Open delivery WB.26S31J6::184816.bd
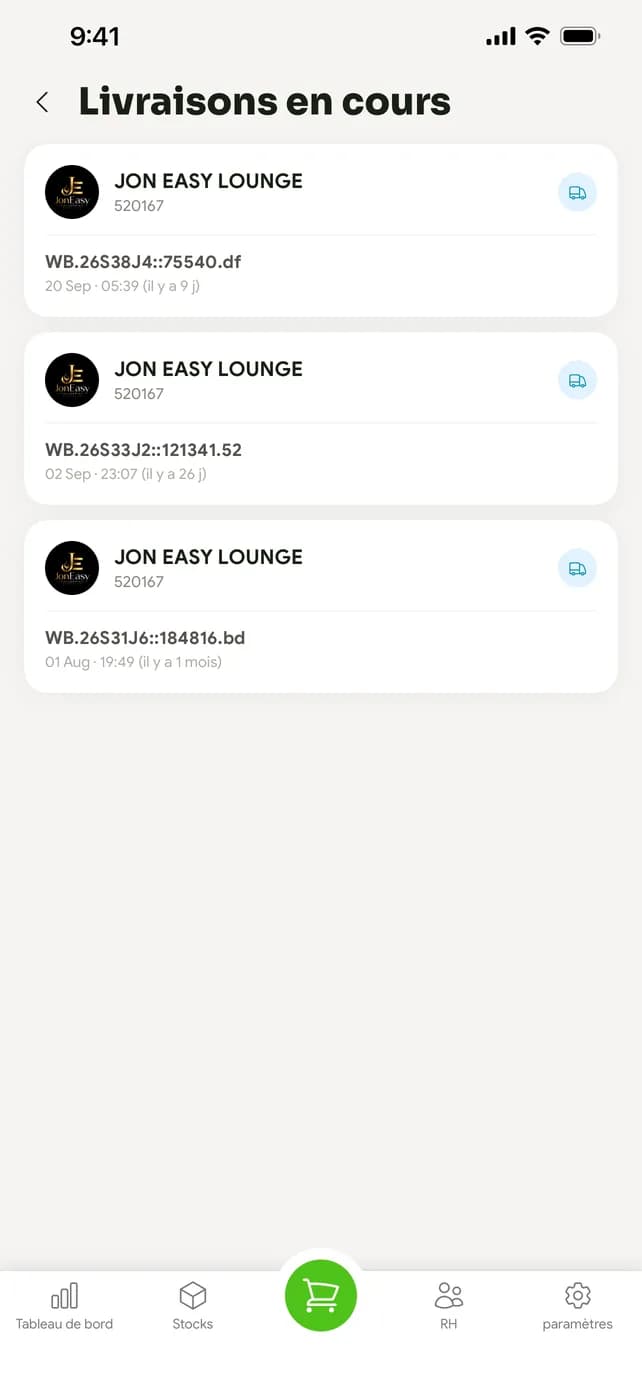642x1389 pixels. (321, 606)
